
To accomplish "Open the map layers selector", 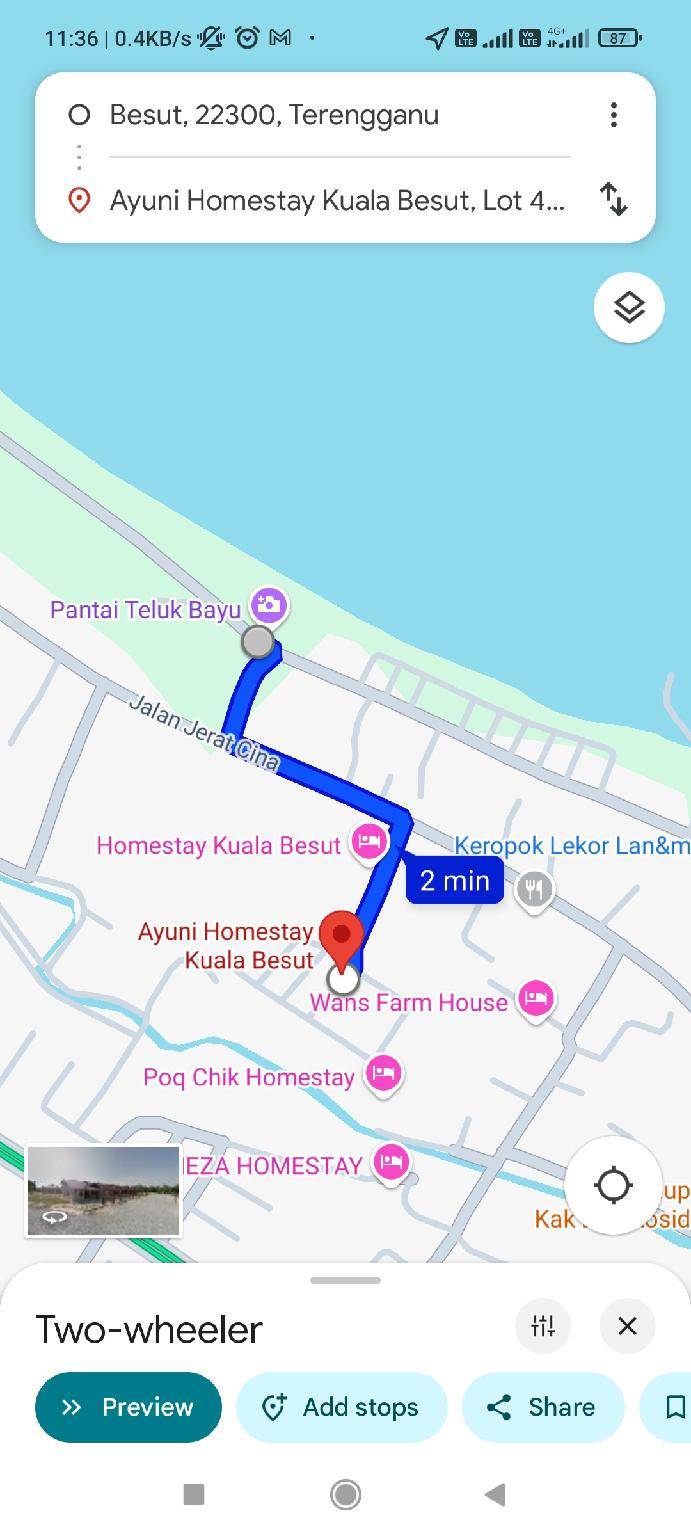I will pyautogui.click(x=629, y=307).
